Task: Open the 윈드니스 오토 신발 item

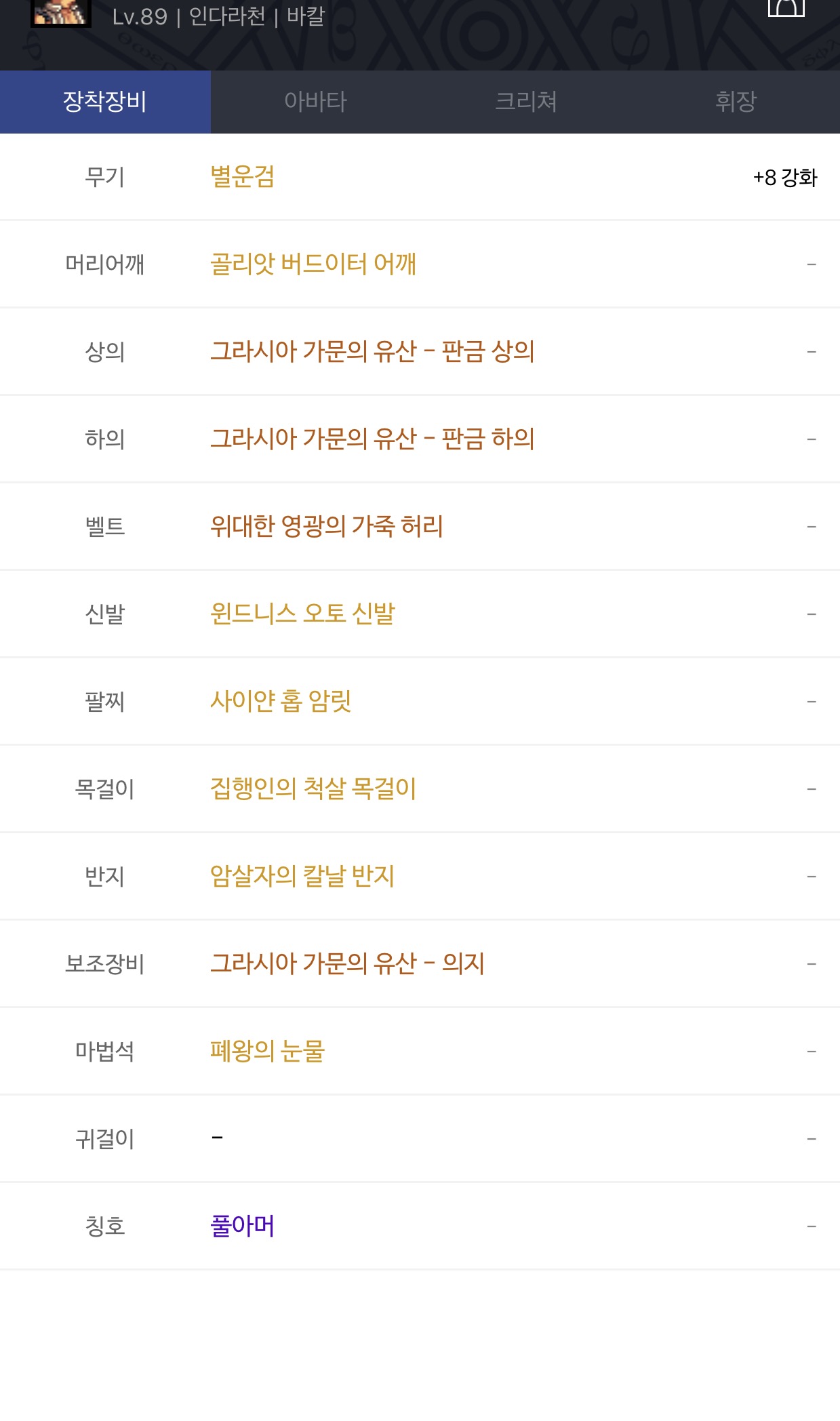Action: coord(302,614)
